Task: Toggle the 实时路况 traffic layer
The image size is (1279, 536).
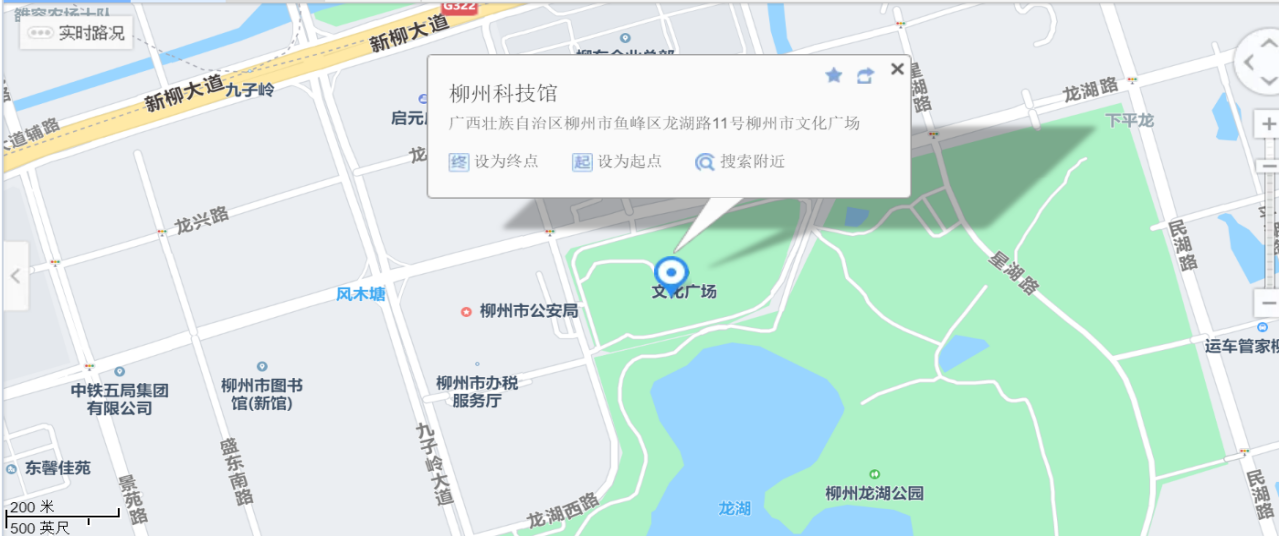Action: (x=77, y=33)
